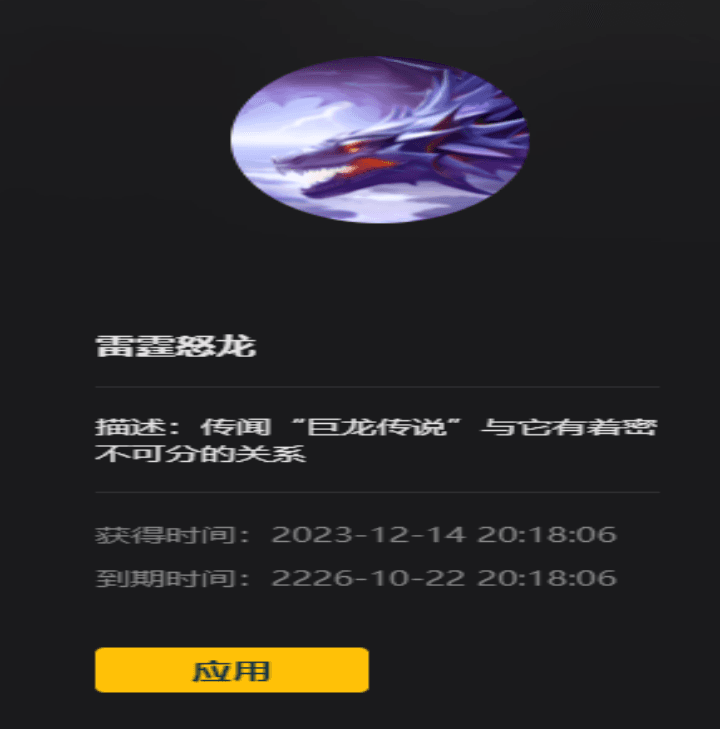
Task: Tap the yellow 应用 button
Action: [x=232, y=670]
